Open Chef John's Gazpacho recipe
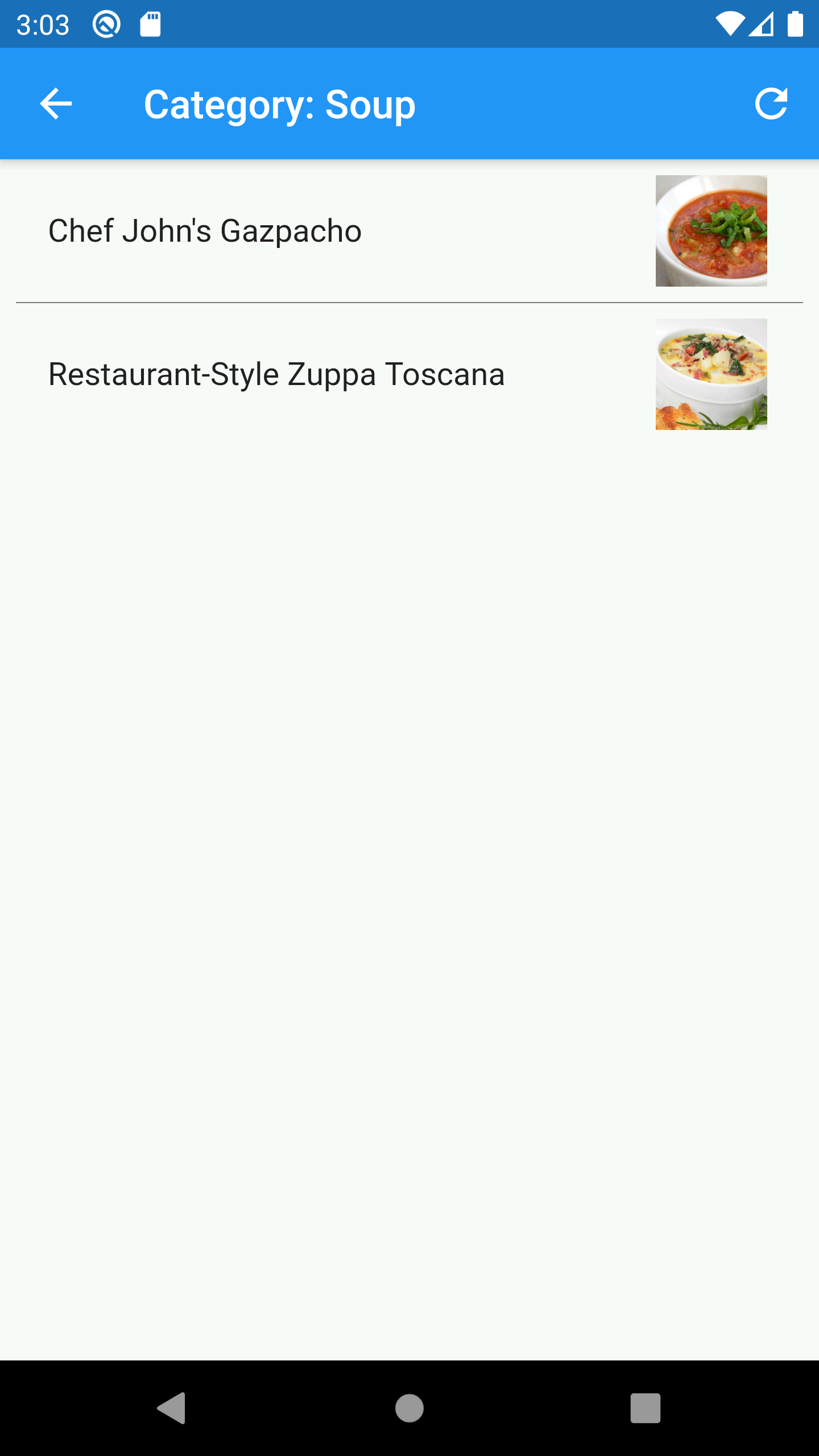Screen dimensions: 819x1456 tap(205, 231)
